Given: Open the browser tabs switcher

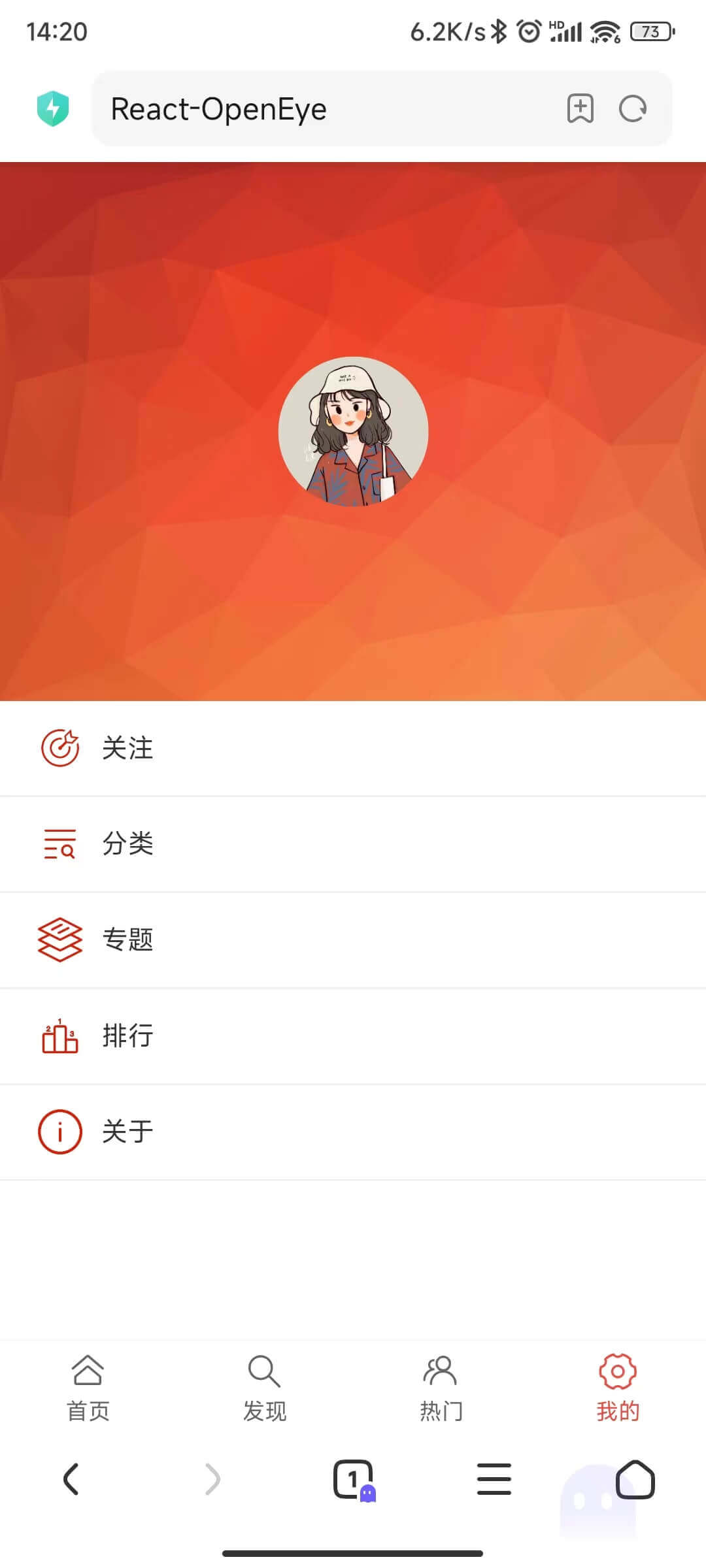Looking at the screenshot, I should pos(354,1480).
